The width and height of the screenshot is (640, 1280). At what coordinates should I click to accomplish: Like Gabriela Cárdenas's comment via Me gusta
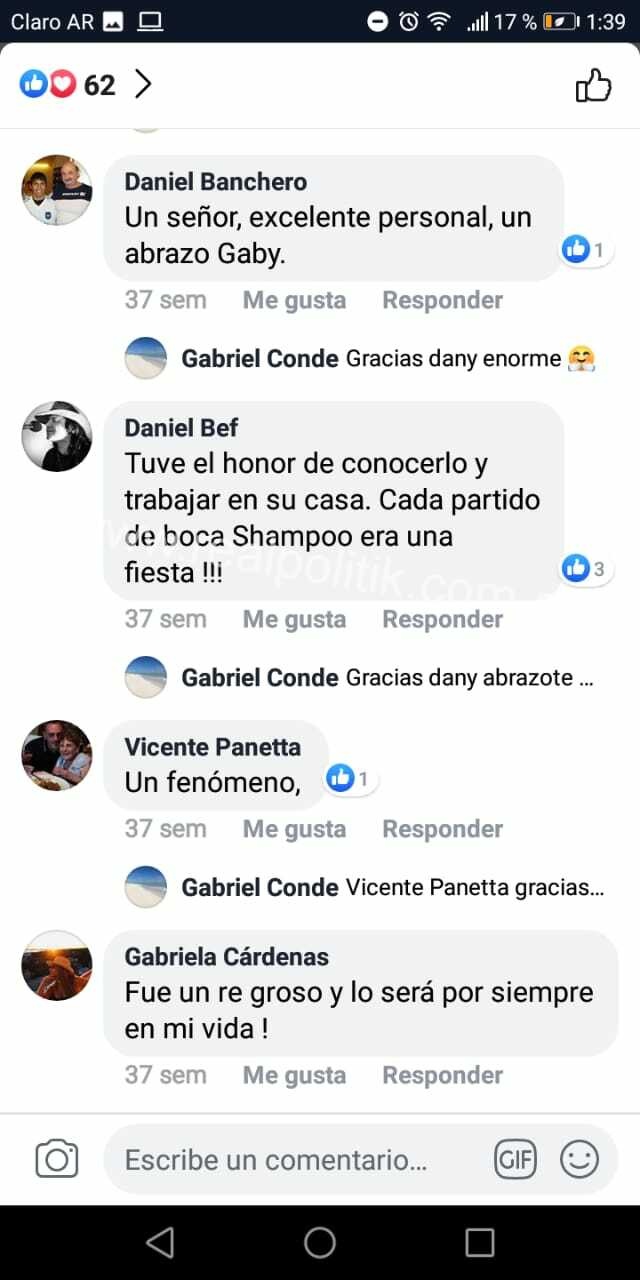294,1075
